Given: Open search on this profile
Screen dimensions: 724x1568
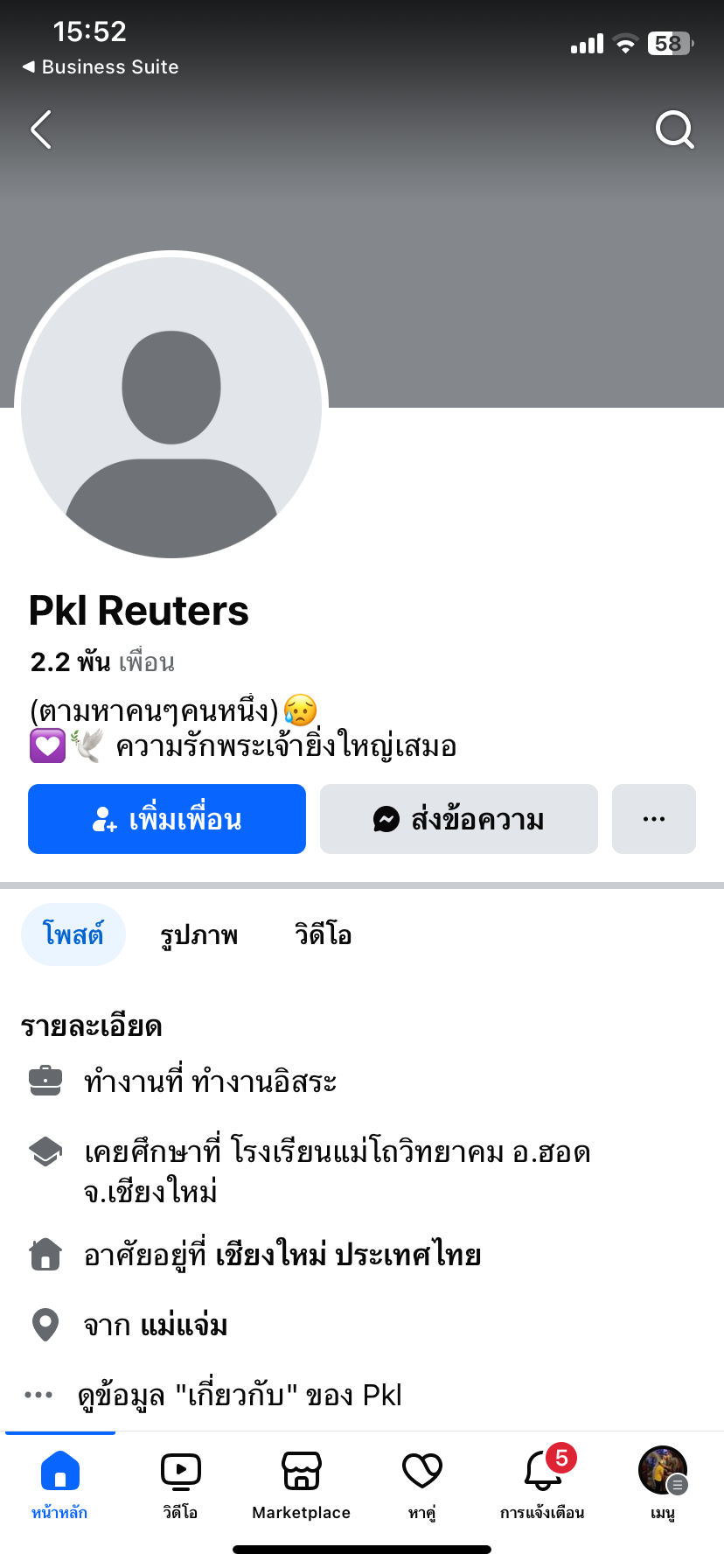Looking at the screenshot, I should tap(674, 130).
